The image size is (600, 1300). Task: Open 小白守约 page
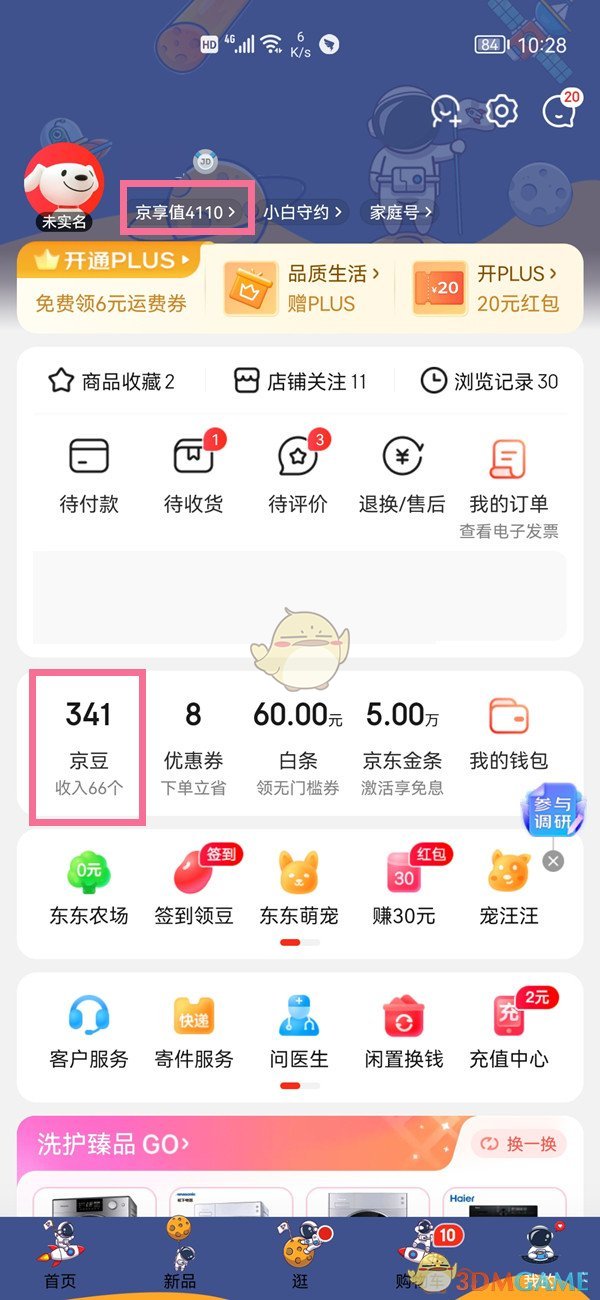click(302, 211)
